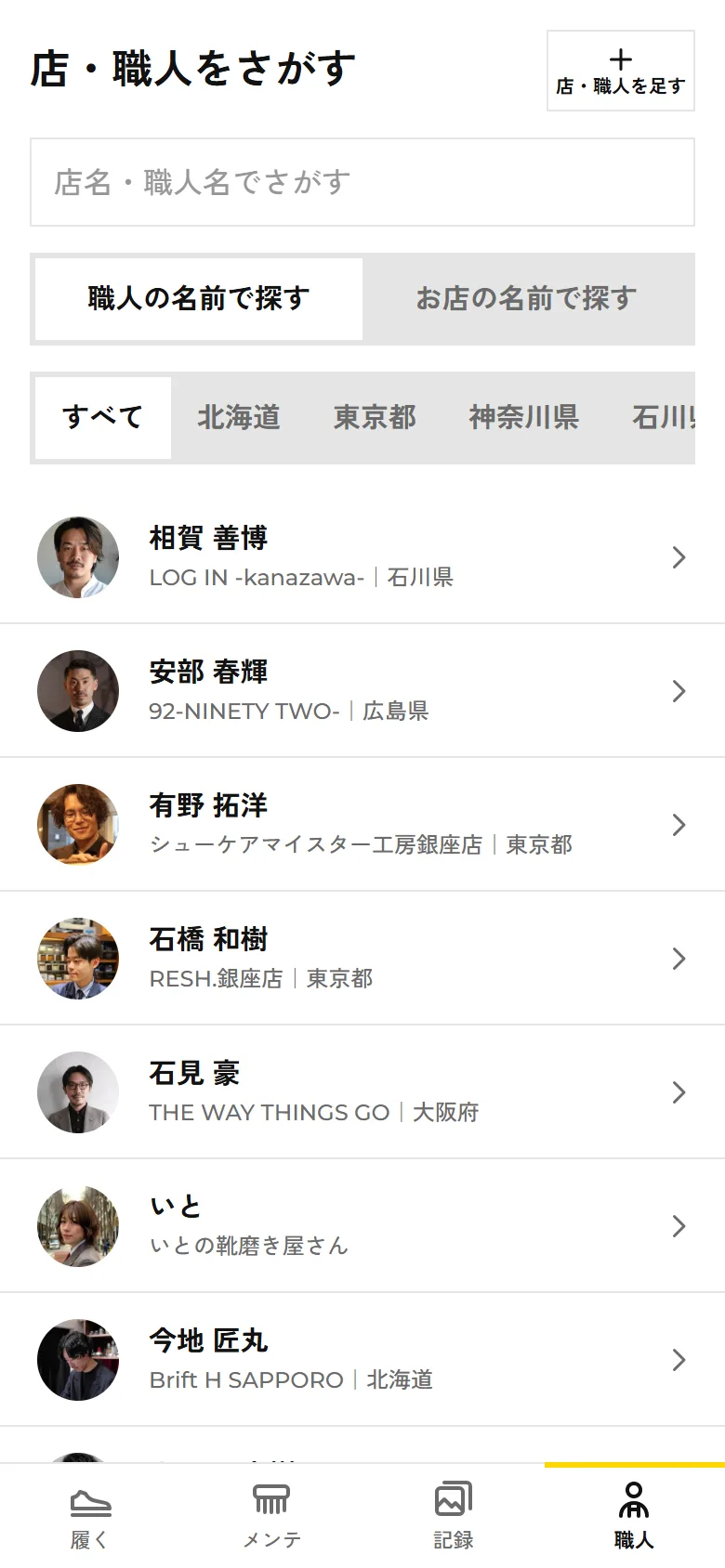Open いと's profile
Viewport: 725px width, 1568px height.
(x=362, y=1226)
